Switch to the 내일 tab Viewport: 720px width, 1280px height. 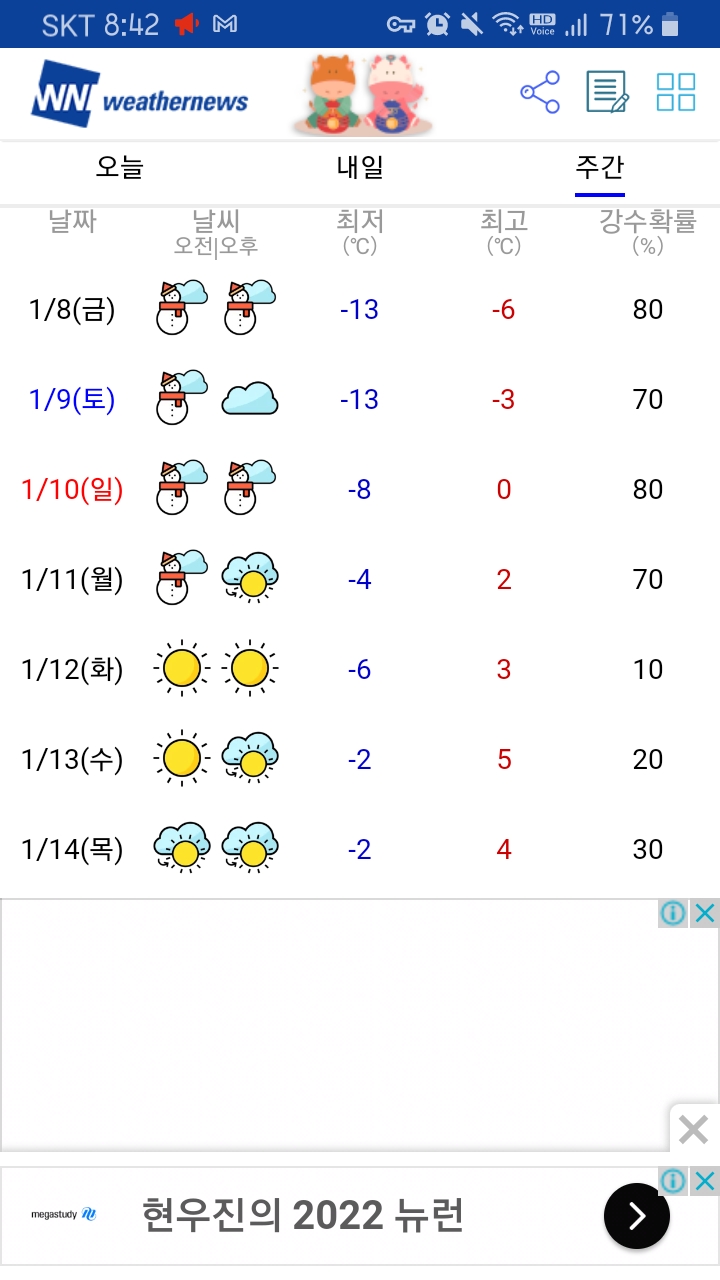[360, 168]
